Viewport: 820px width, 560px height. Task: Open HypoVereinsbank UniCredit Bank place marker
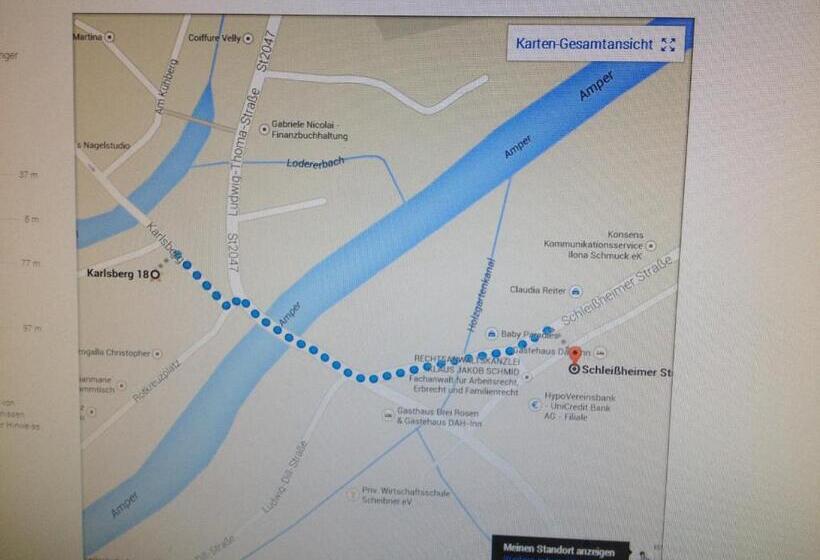(x=534, y=406)
